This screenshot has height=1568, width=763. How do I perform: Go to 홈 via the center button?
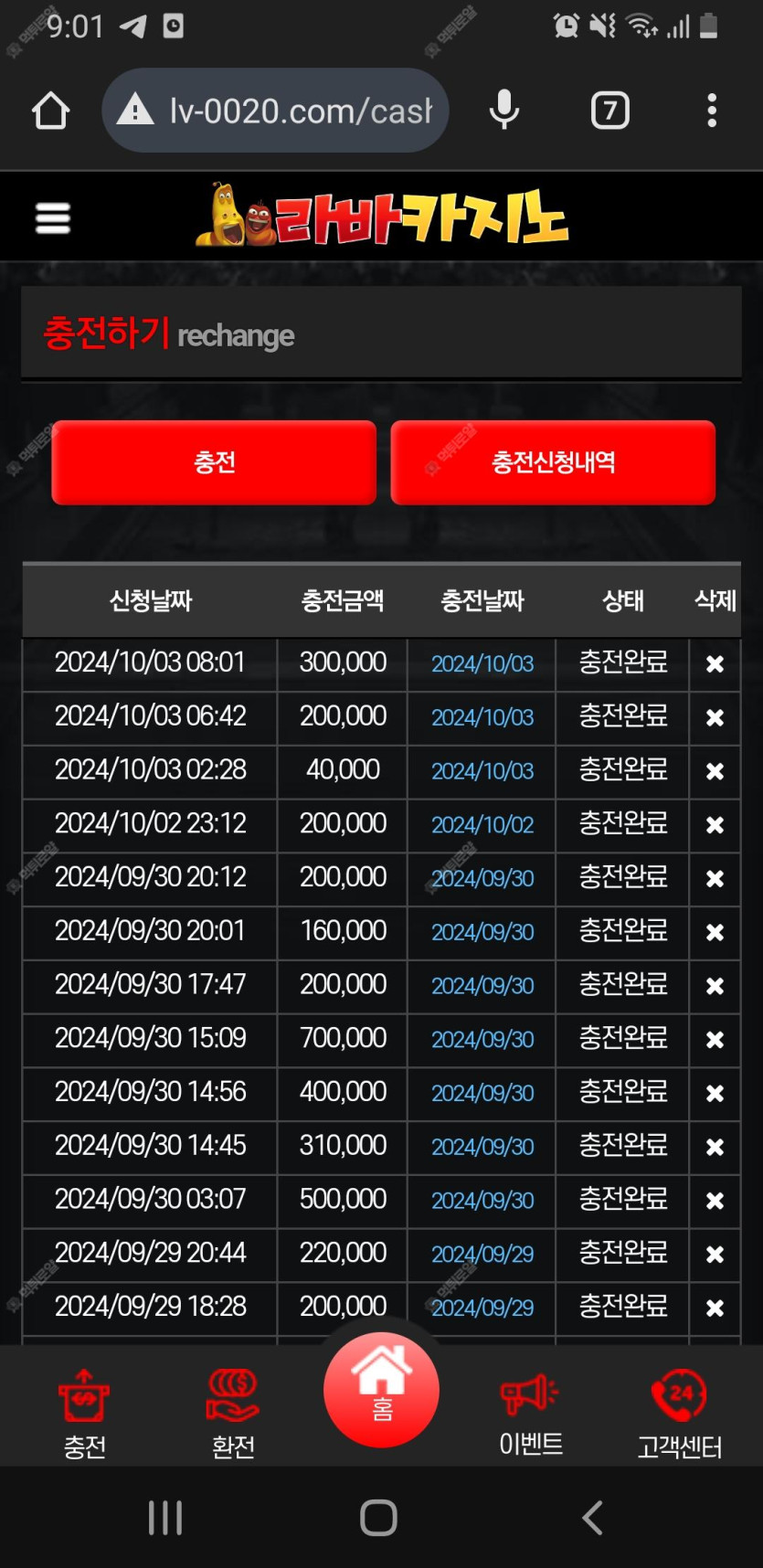coord(381,1390)
